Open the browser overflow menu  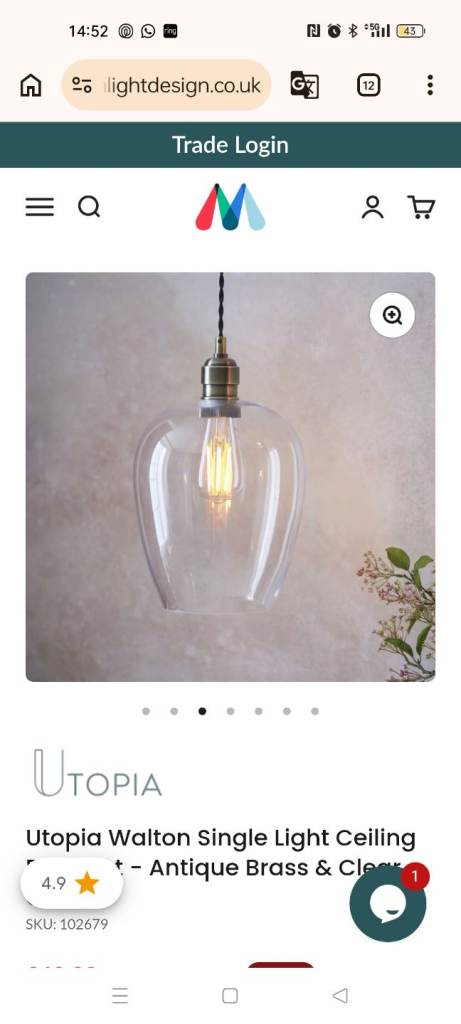point(430,85)
